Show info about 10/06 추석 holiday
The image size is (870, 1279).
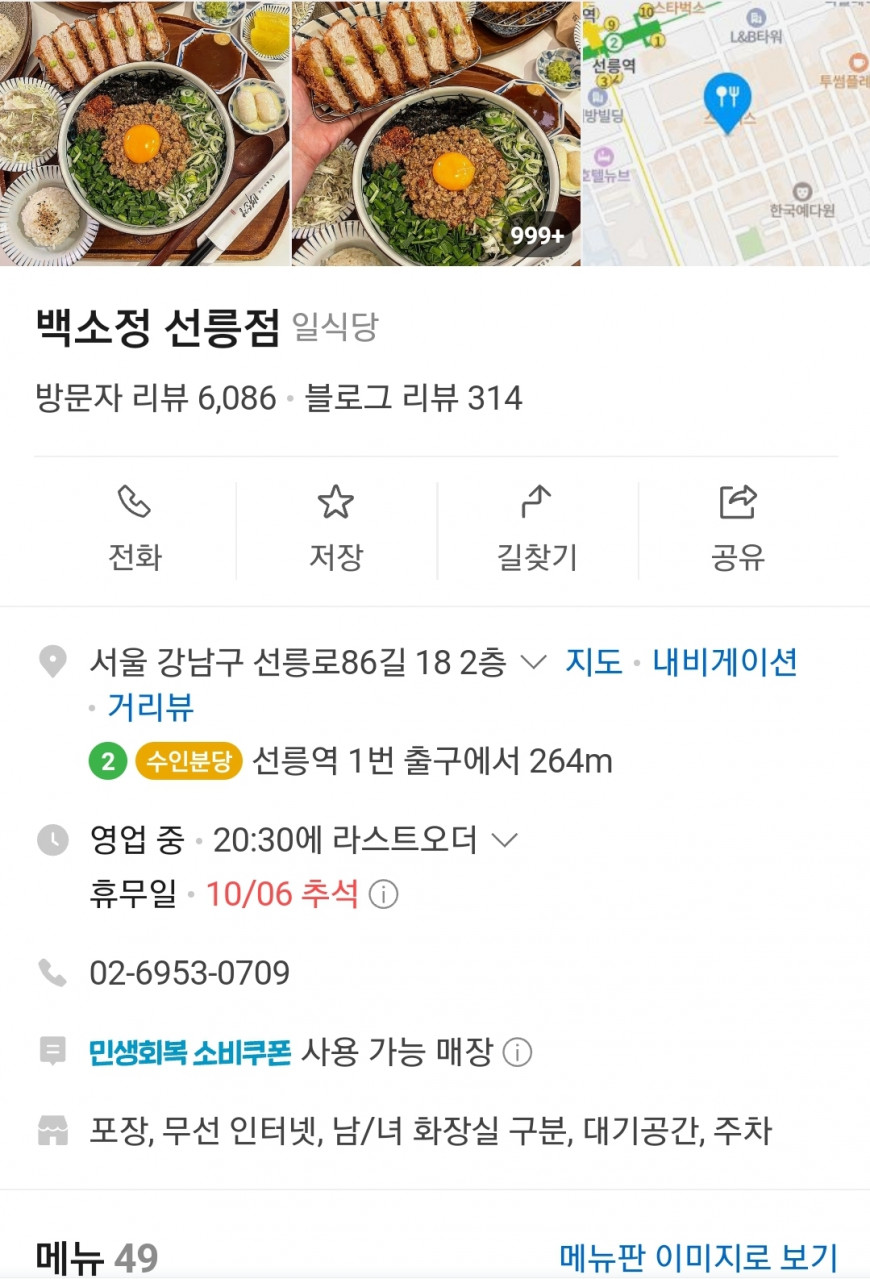point(383,894)
